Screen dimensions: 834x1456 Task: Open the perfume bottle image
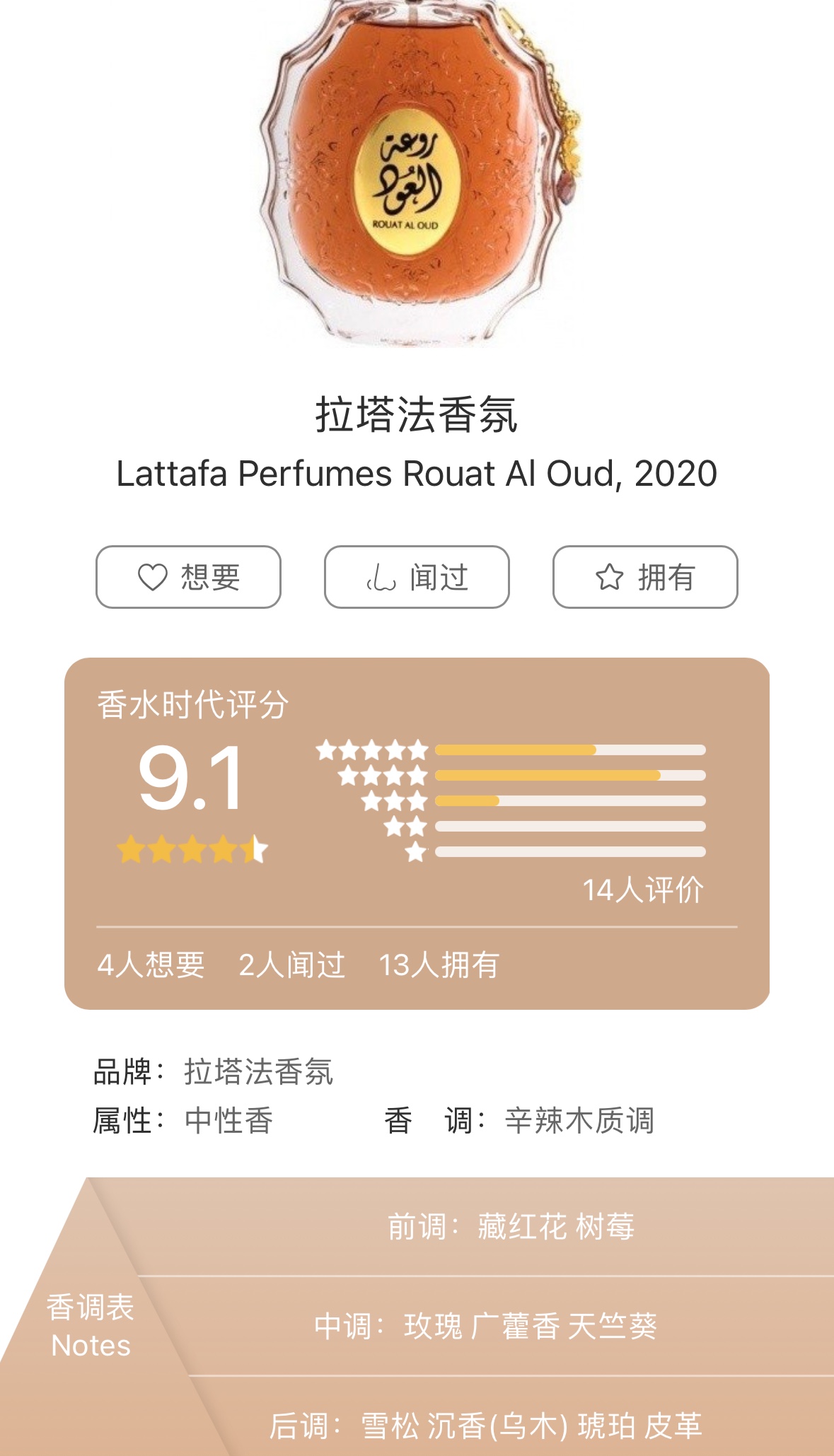point(417,173)
